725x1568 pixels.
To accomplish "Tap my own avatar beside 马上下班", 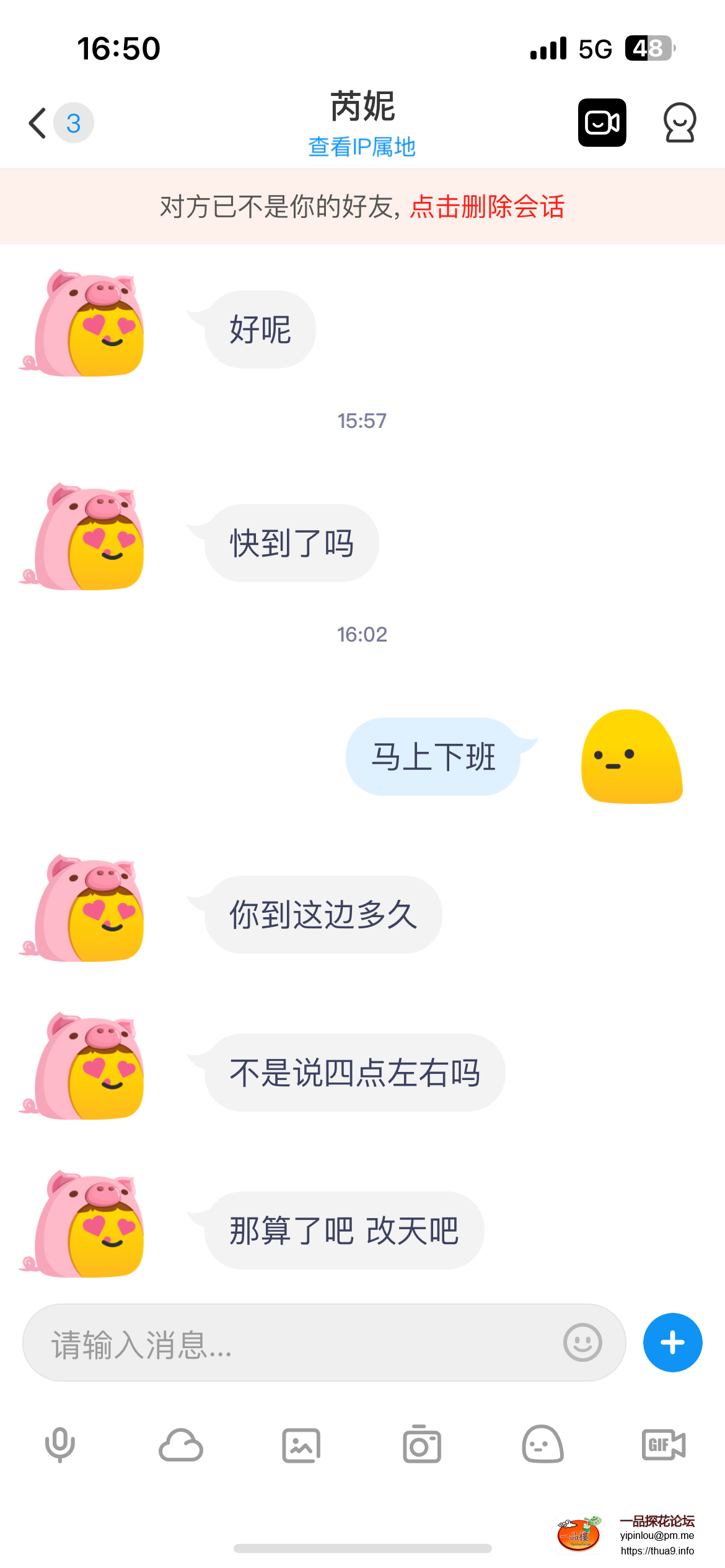I will [x=631, y=757].
